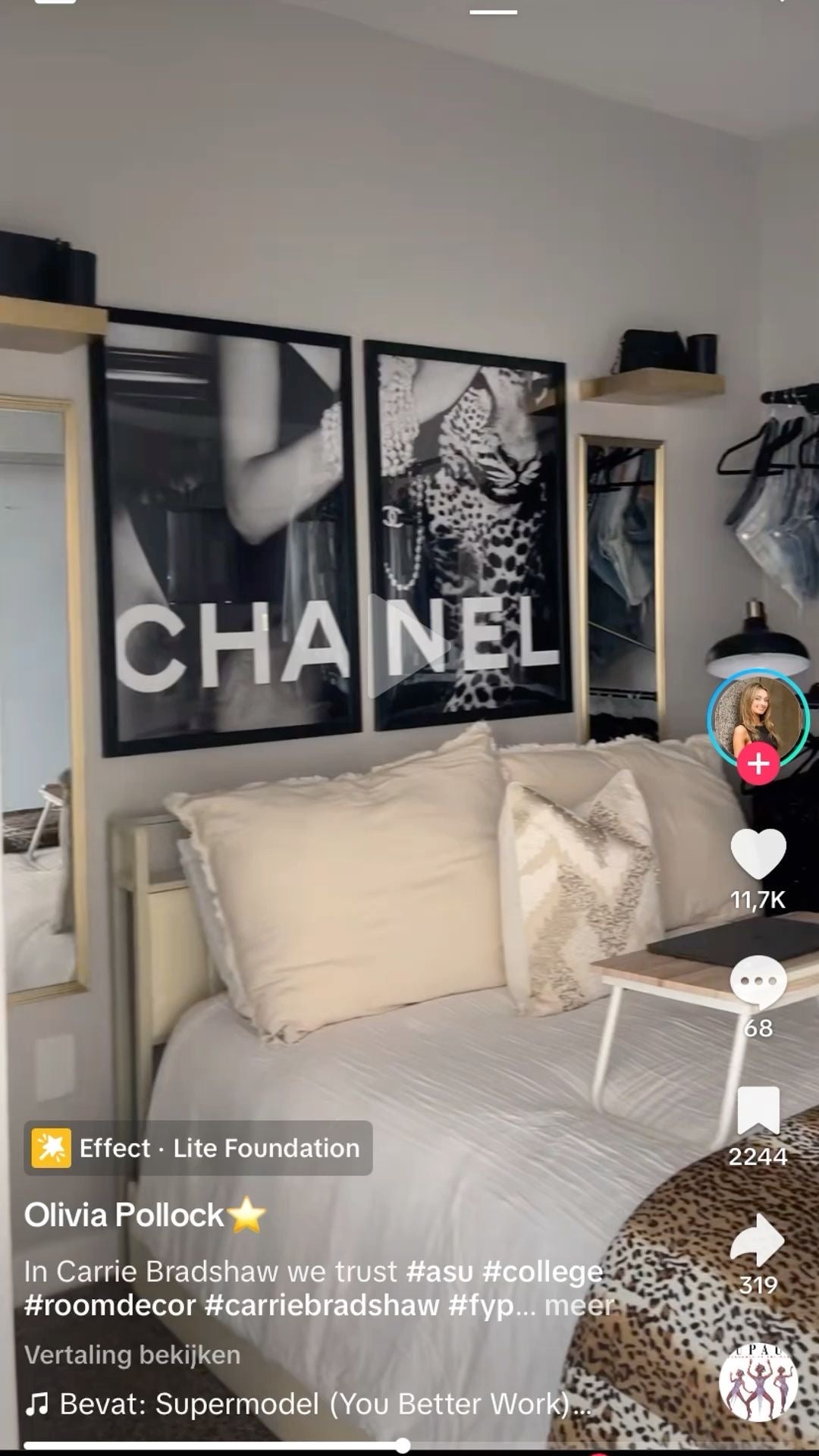Viewport: 819px width, 1456px height.
Task: Open the #roomdecor hashtag
Action: pyautogui.click(x=110, y=1306)
